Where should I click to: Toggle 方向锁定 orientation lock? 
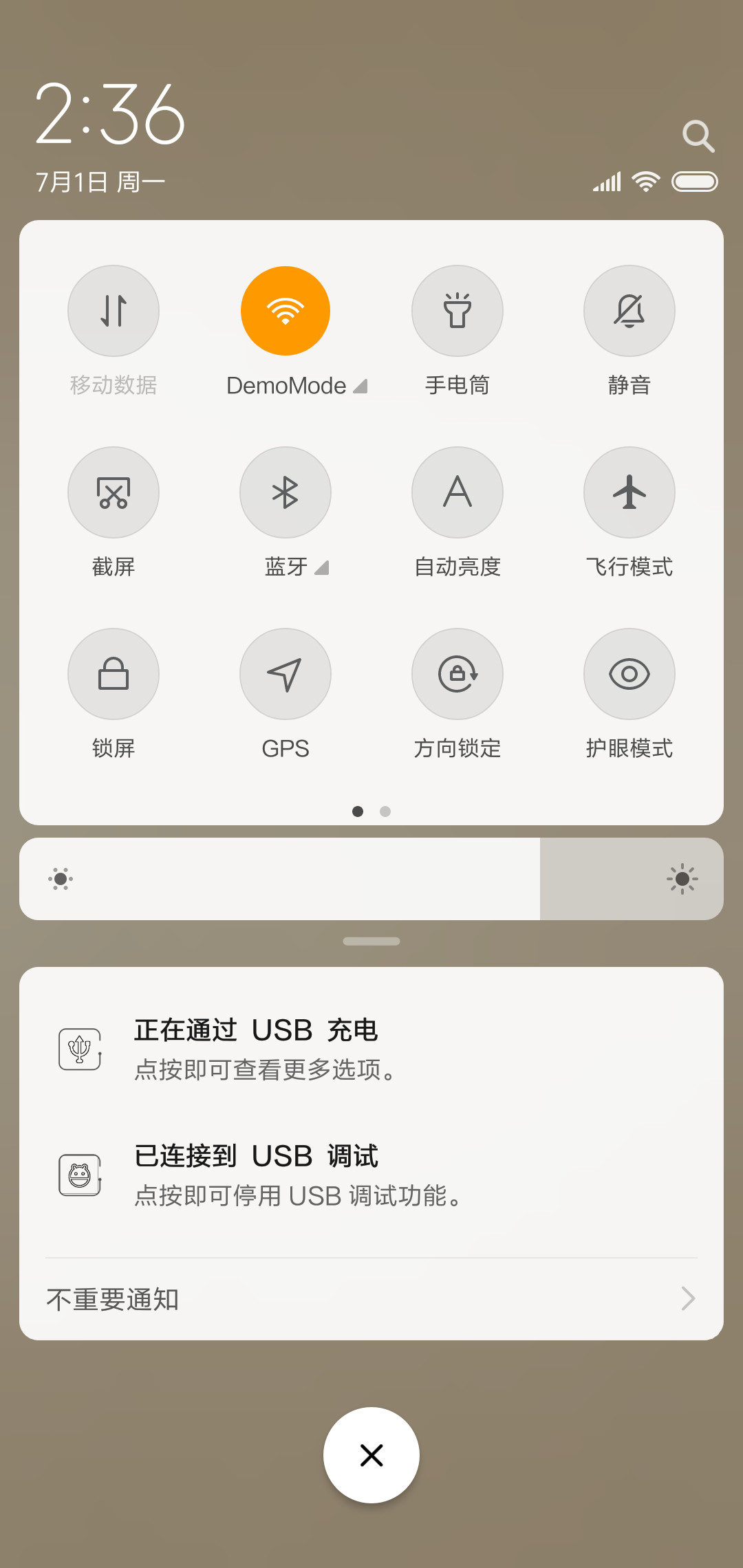click(x=457, y=674)
